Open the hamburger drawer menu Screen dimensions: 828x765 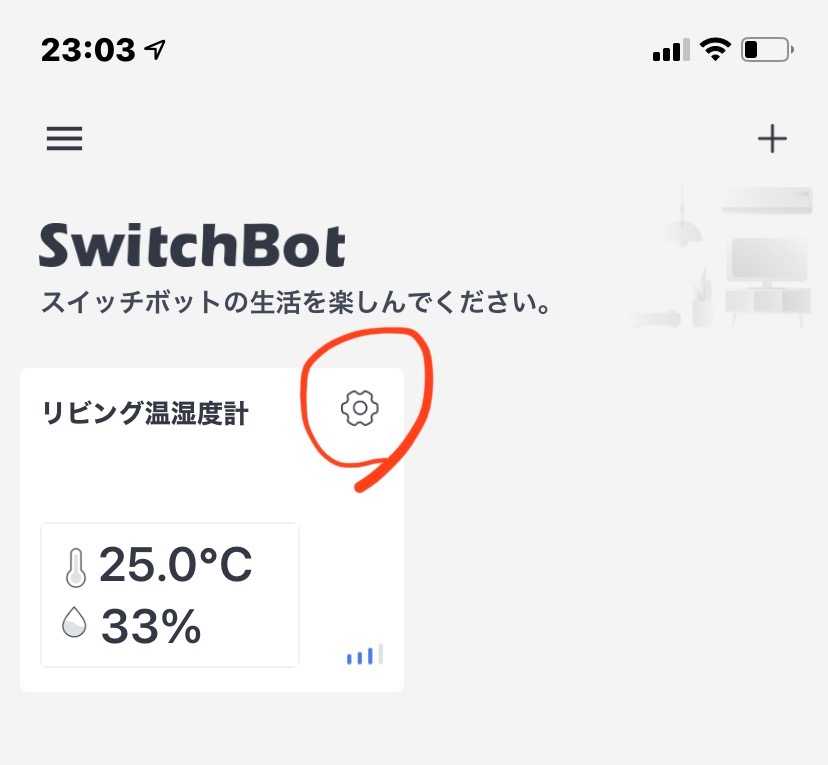tap(65, 139)
